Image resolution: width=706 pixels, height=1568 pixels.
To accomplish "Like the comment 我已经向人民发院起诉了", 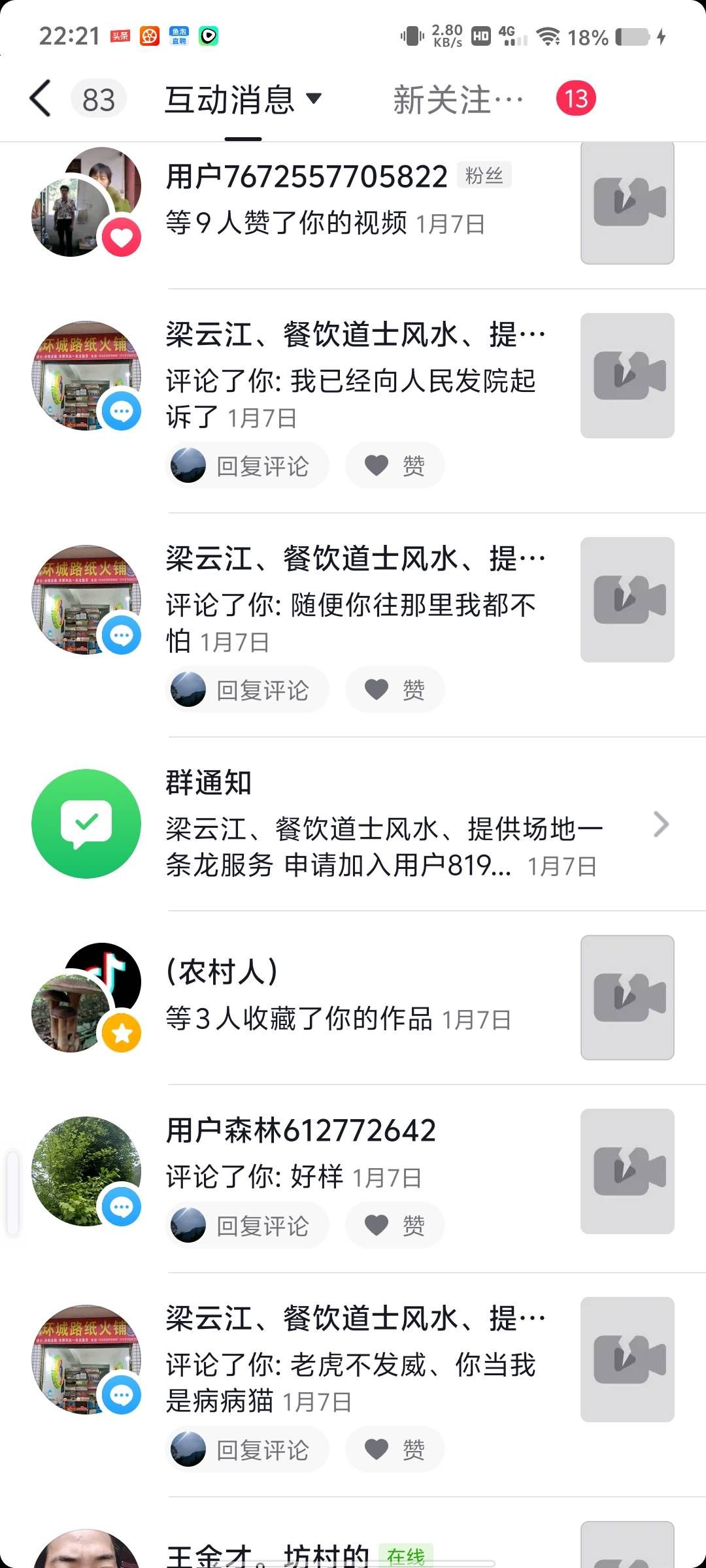I will point(395,466).
